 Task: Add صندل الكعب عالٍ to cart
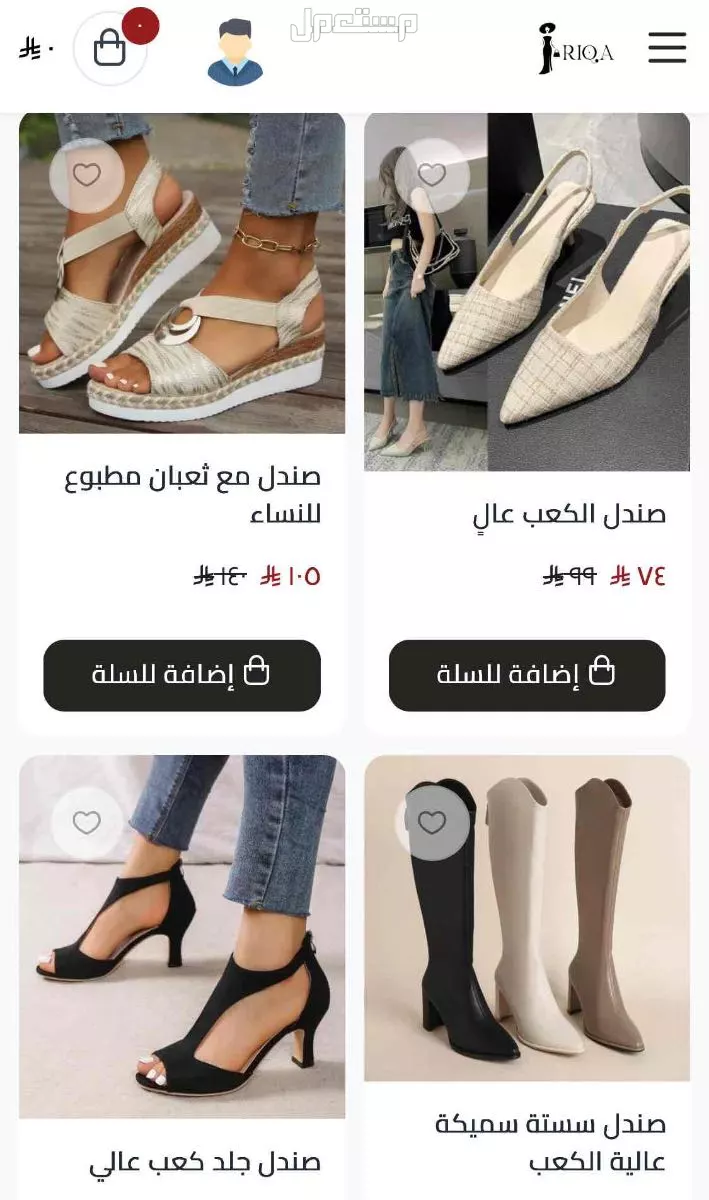point(527,675)
